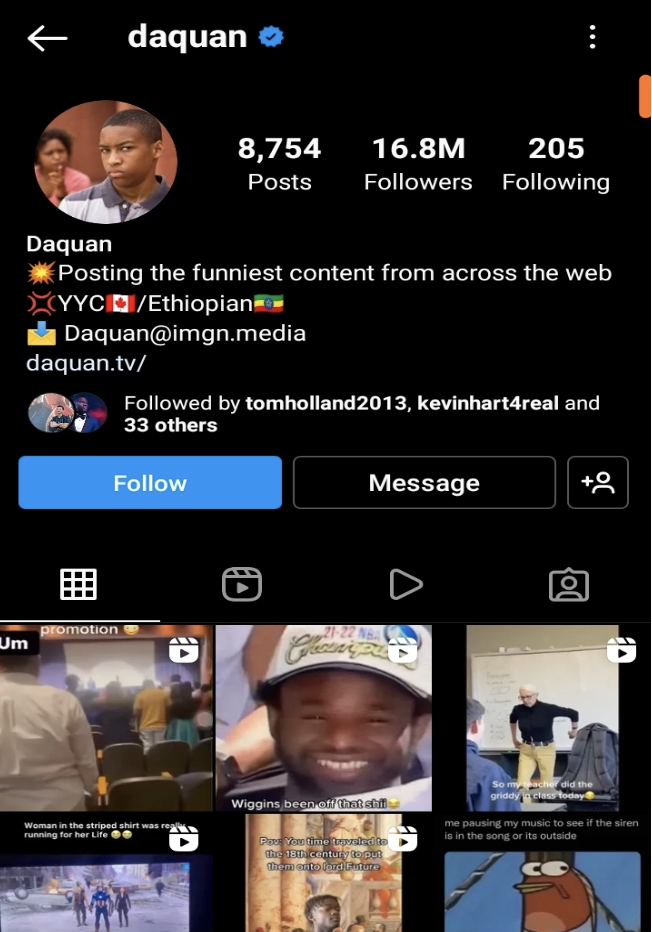Switch to the Reels tab
The width and height of the screenshot is (652, 932).
coord(242,584)
